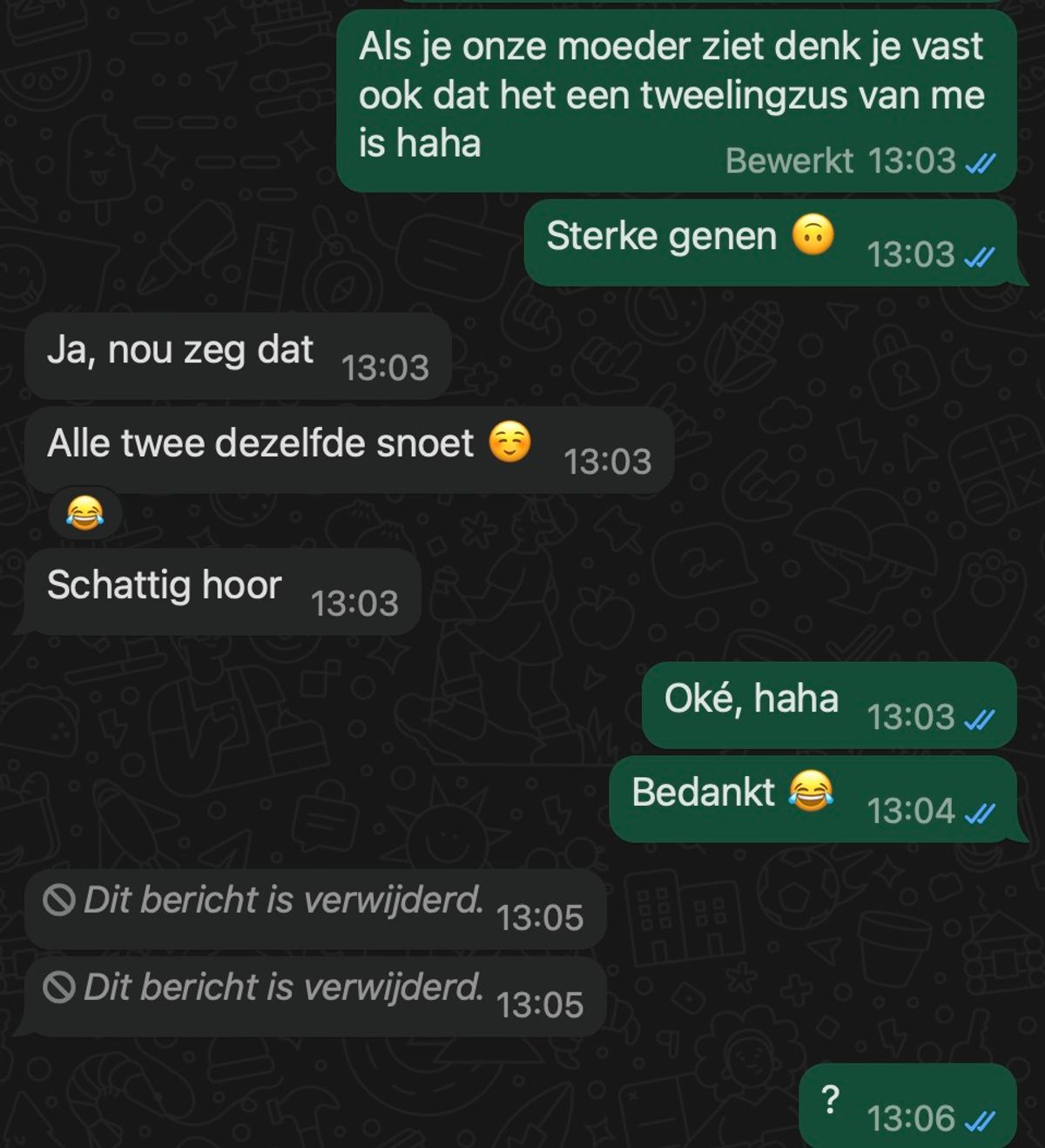Open the 😂 reaction under 'Alle twee dezelfde snoet'
This screenshot has width=1045, height=1148.
tap(84, 513)
